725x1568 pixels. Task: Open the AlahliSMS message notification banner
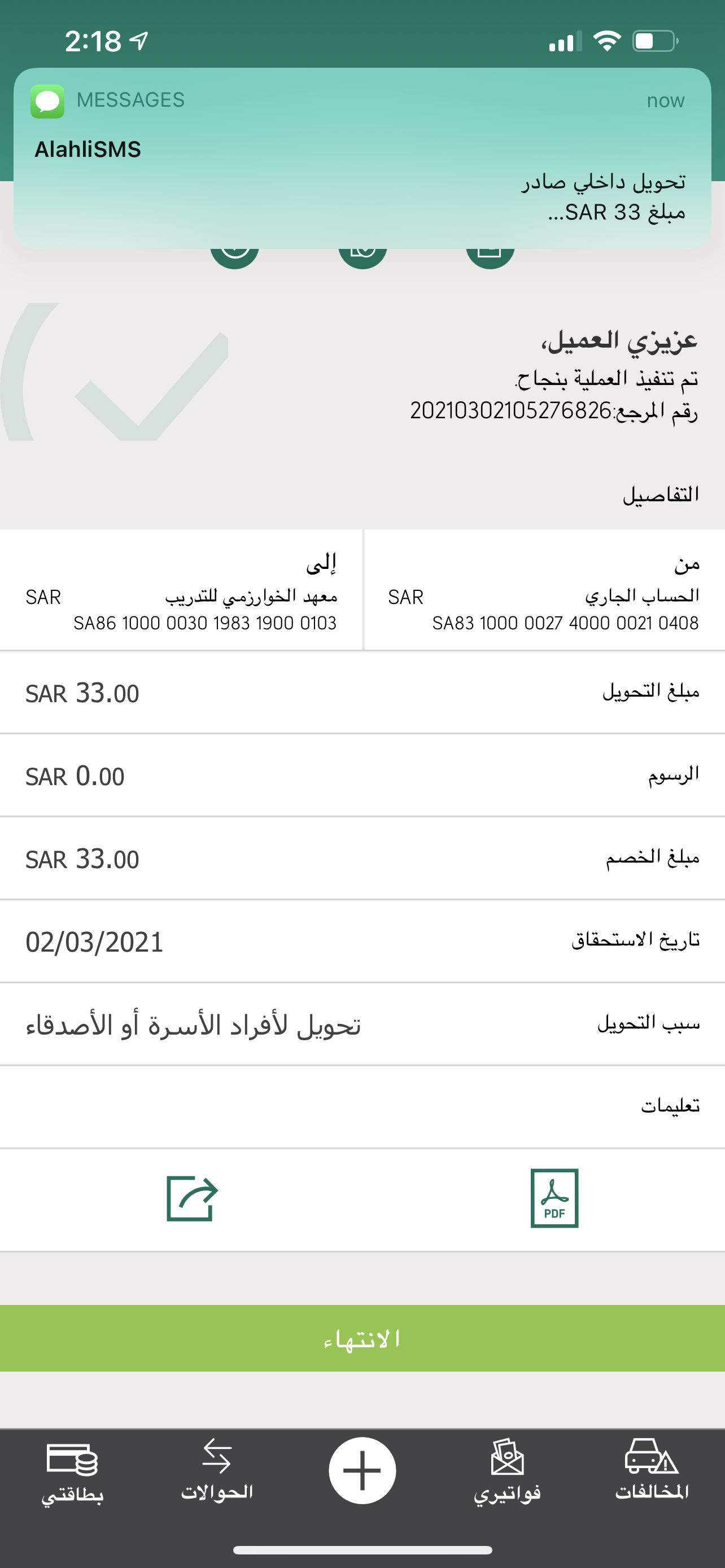coord(362,158)
